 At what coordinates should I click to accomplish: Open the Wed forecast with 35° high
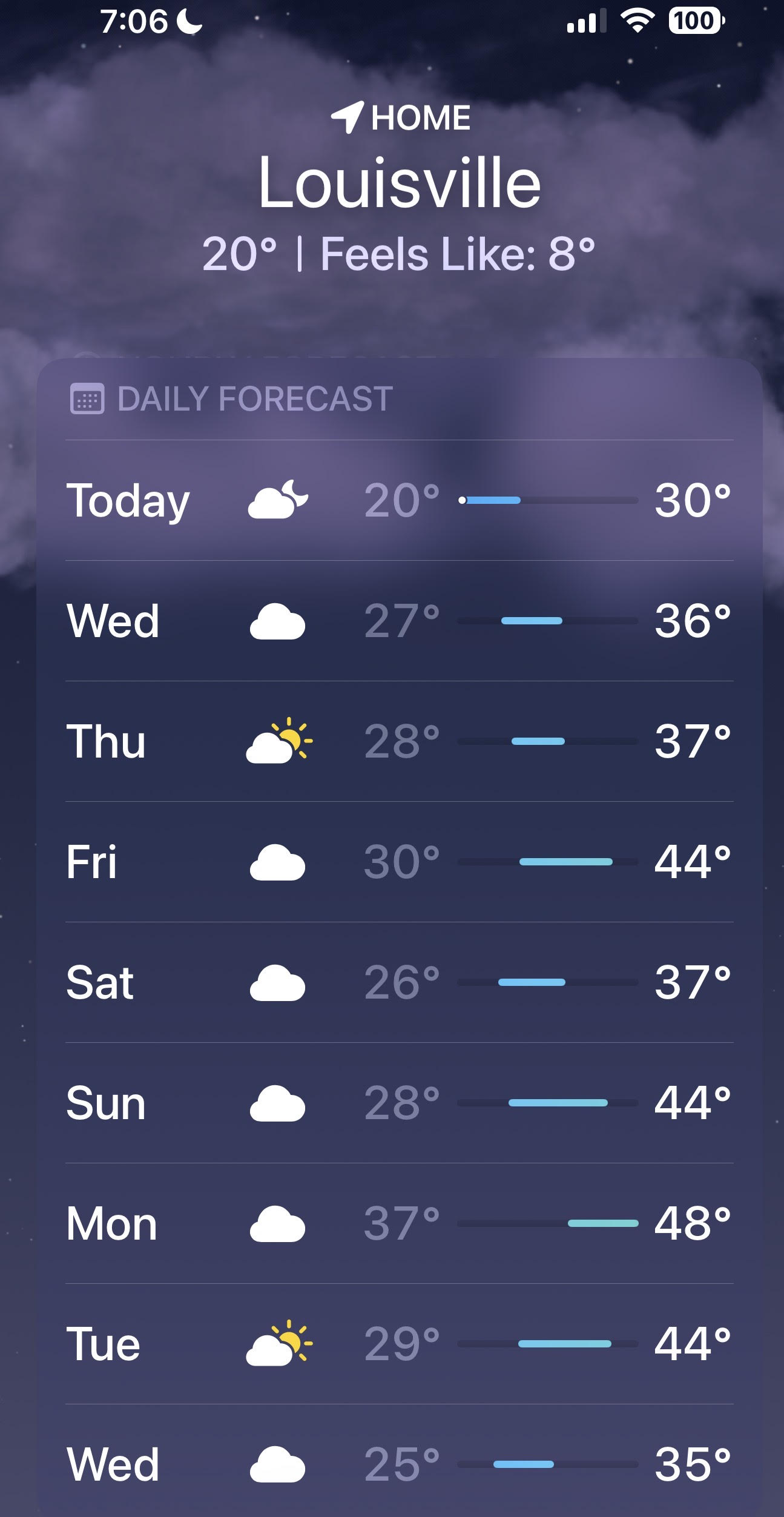(398, 1464)
